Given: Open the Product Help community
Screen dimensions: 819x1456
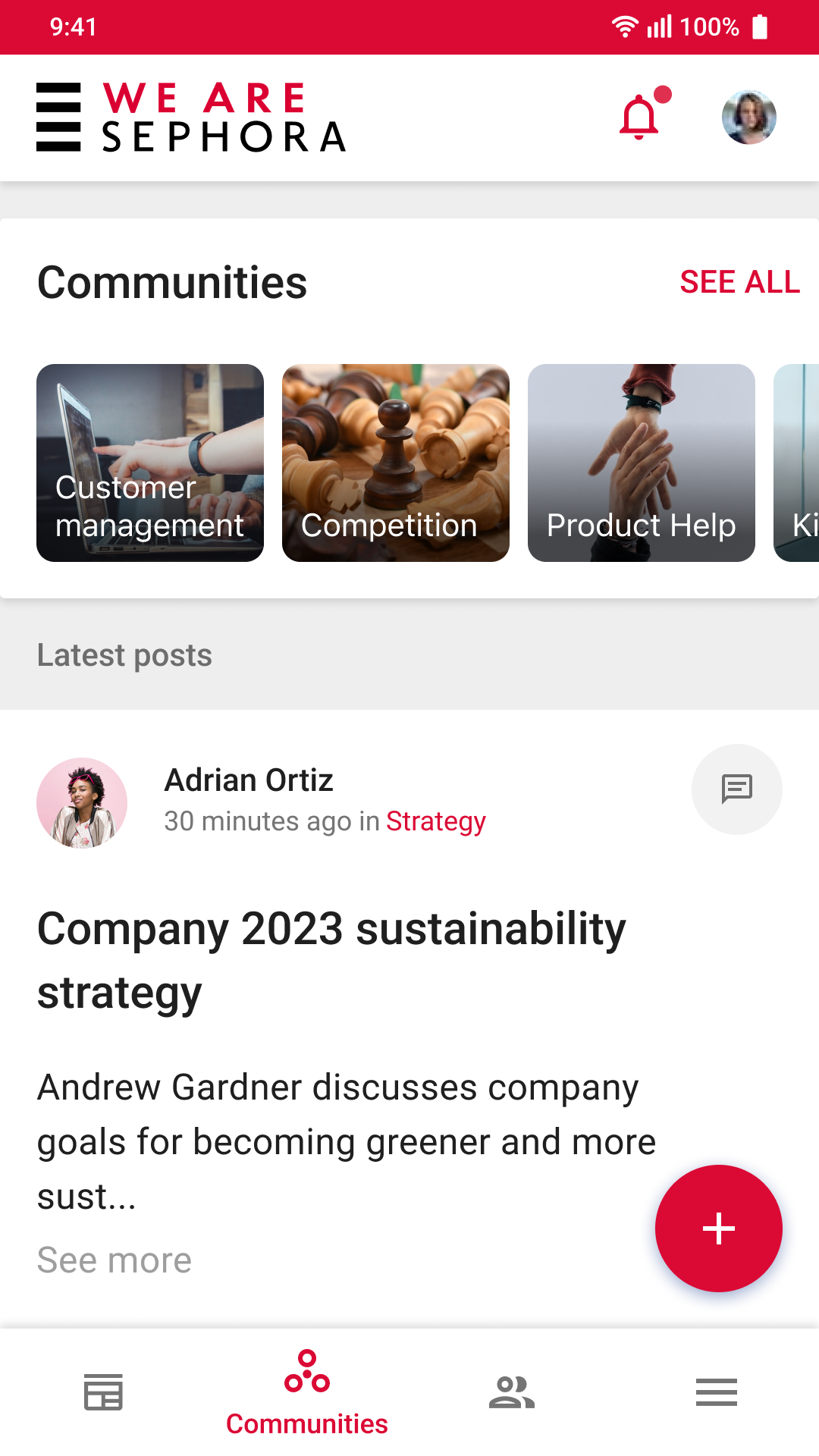Looking at the screenshot, I should coord(642,463).
